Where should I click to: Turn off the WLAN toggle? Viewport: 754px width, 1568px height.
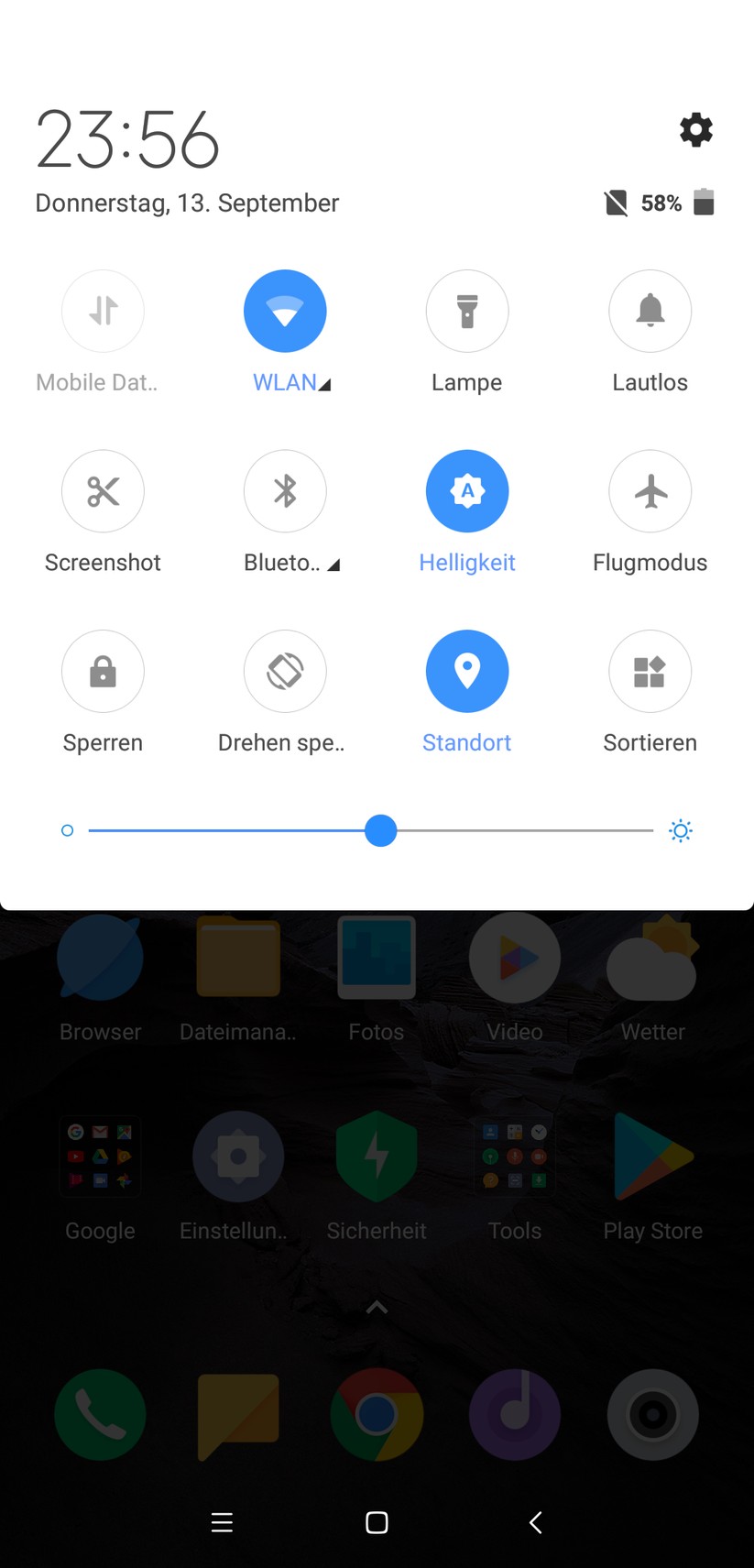tap(285, 312)
